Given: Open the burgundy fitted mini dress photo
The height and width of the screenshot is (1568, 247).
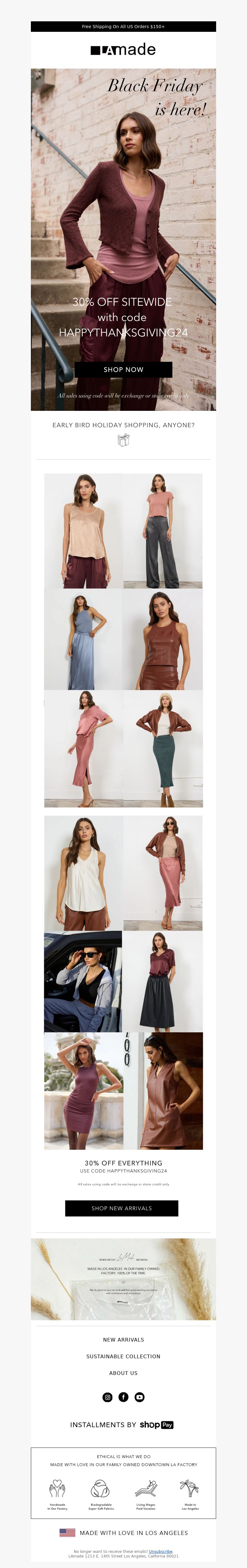Looking at the screenshot, I should click(83, 1091).
